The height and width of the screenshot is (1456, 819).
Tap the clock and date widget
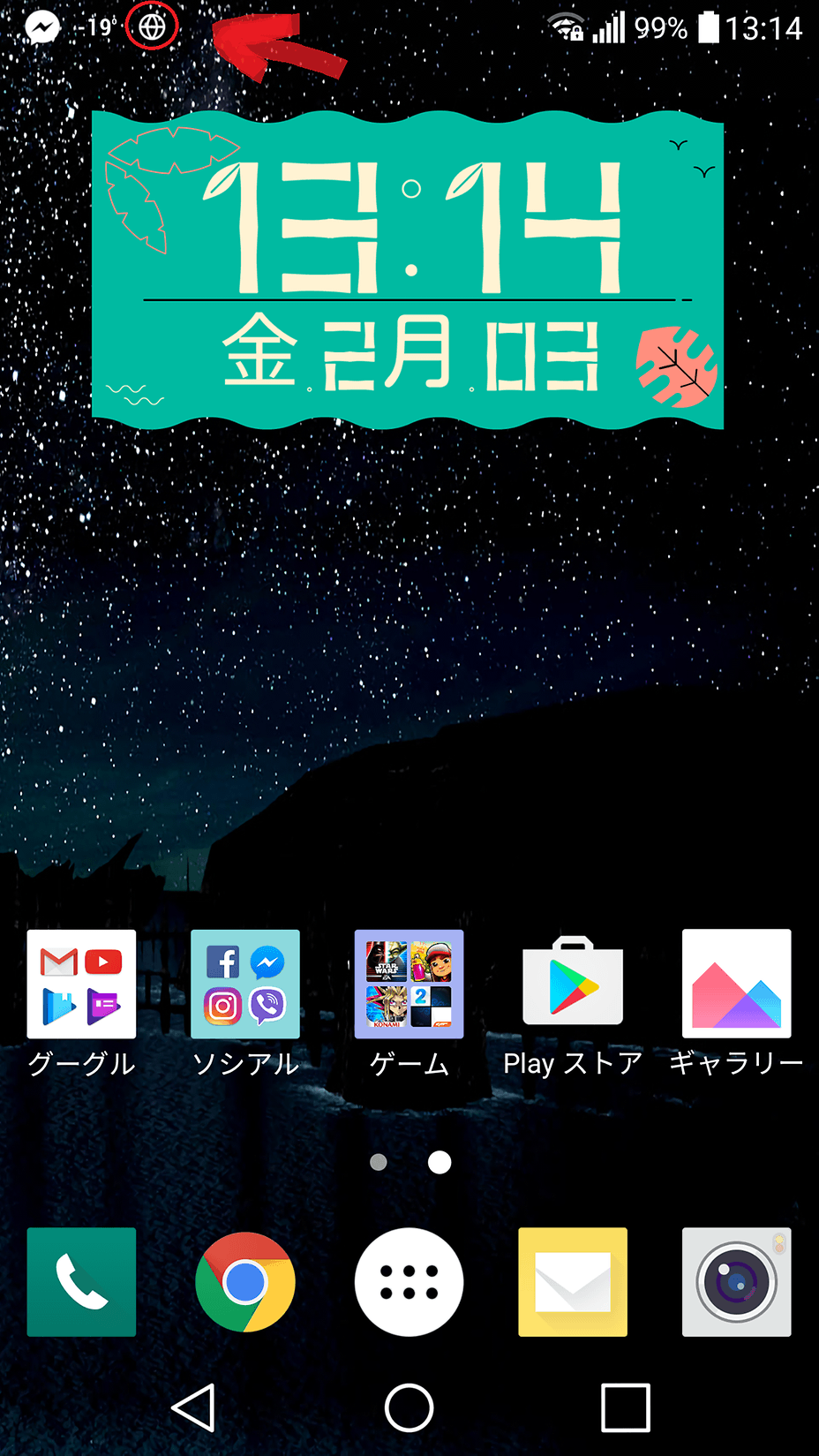408,269
